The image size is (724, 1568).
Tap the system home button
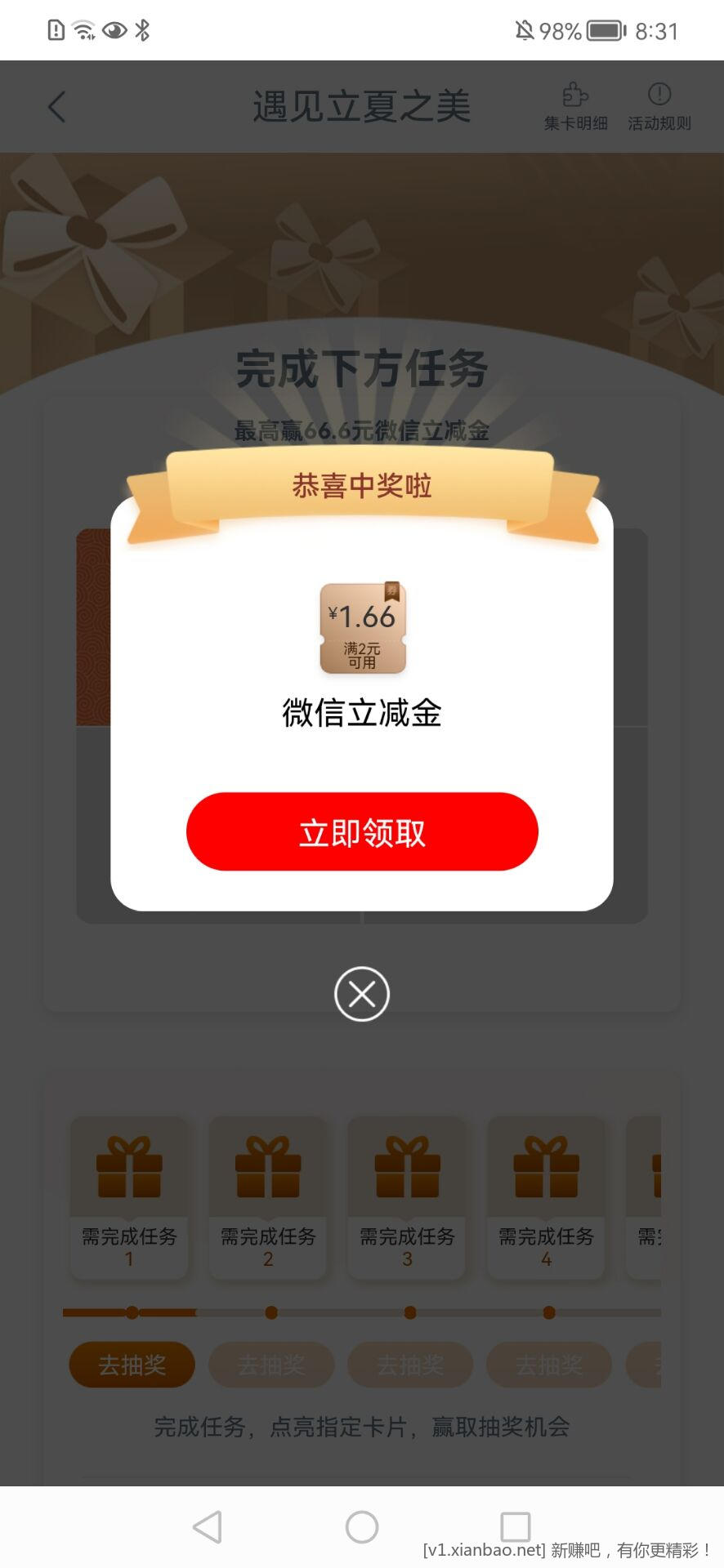tap(362, 1526)
